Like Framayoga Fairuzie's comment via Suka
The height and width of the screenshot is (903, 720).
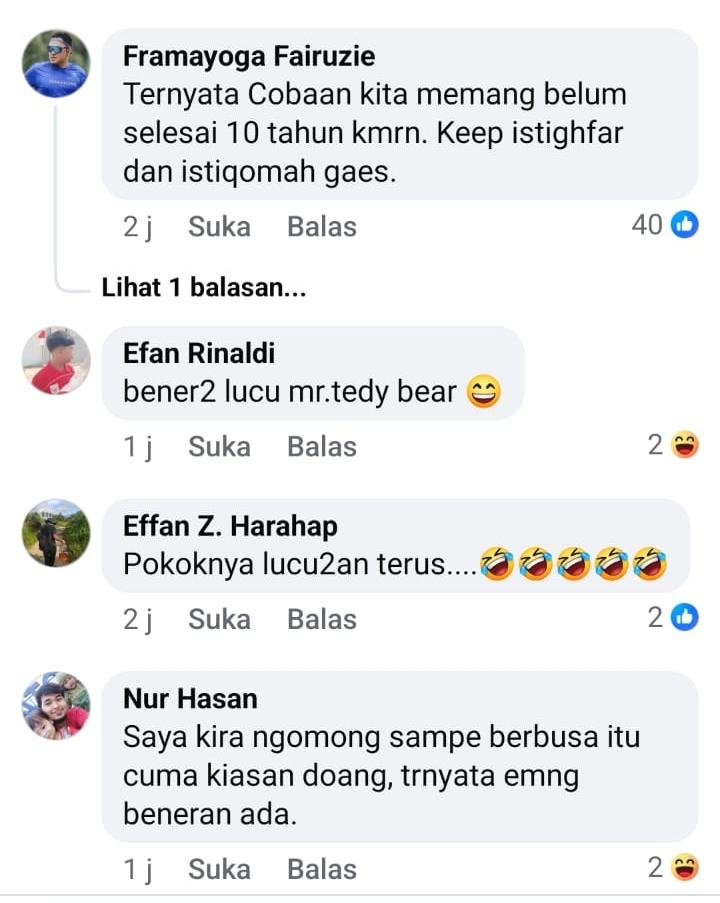tap(219, 226)
